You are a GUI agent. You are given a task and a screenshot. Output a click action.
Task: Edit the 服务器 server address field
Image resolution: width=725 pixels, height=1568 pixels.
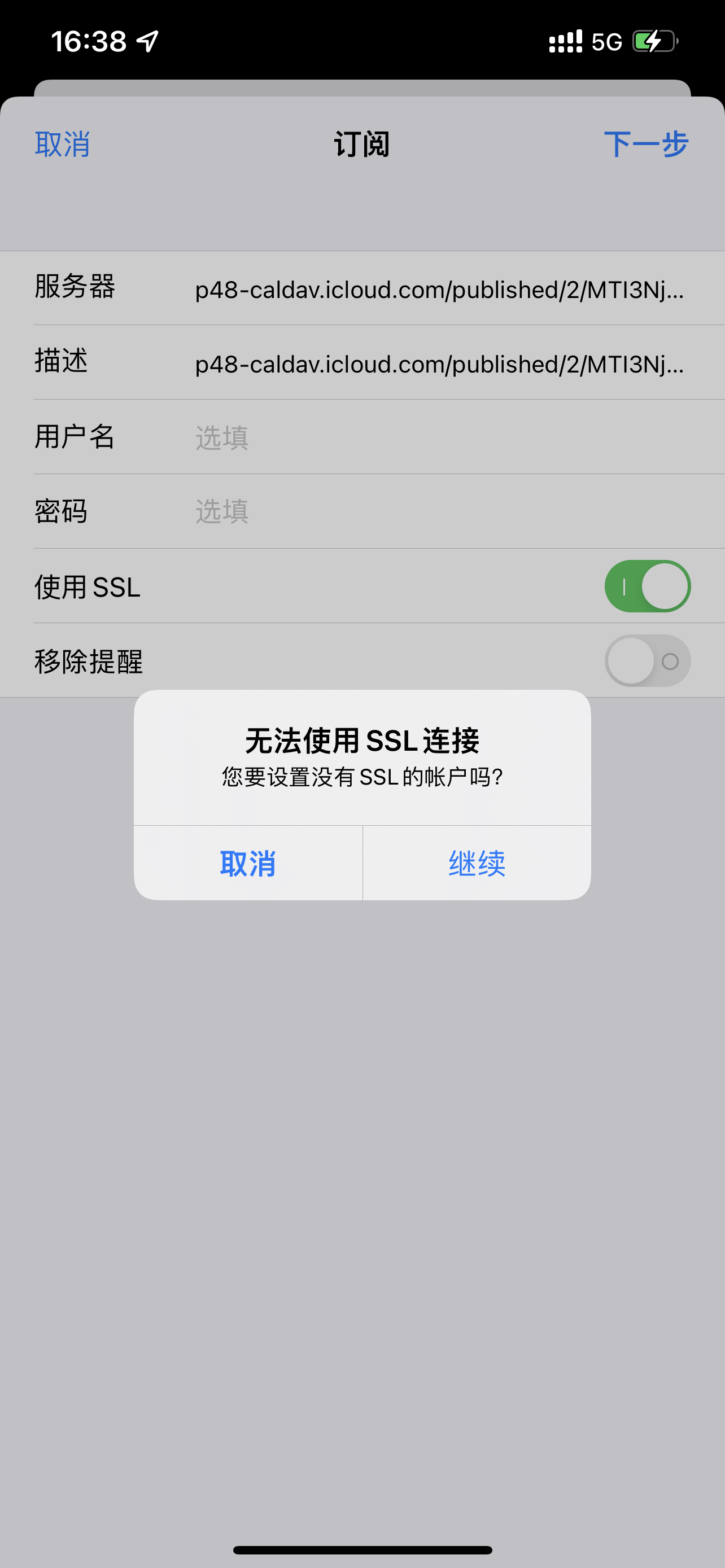439,290
